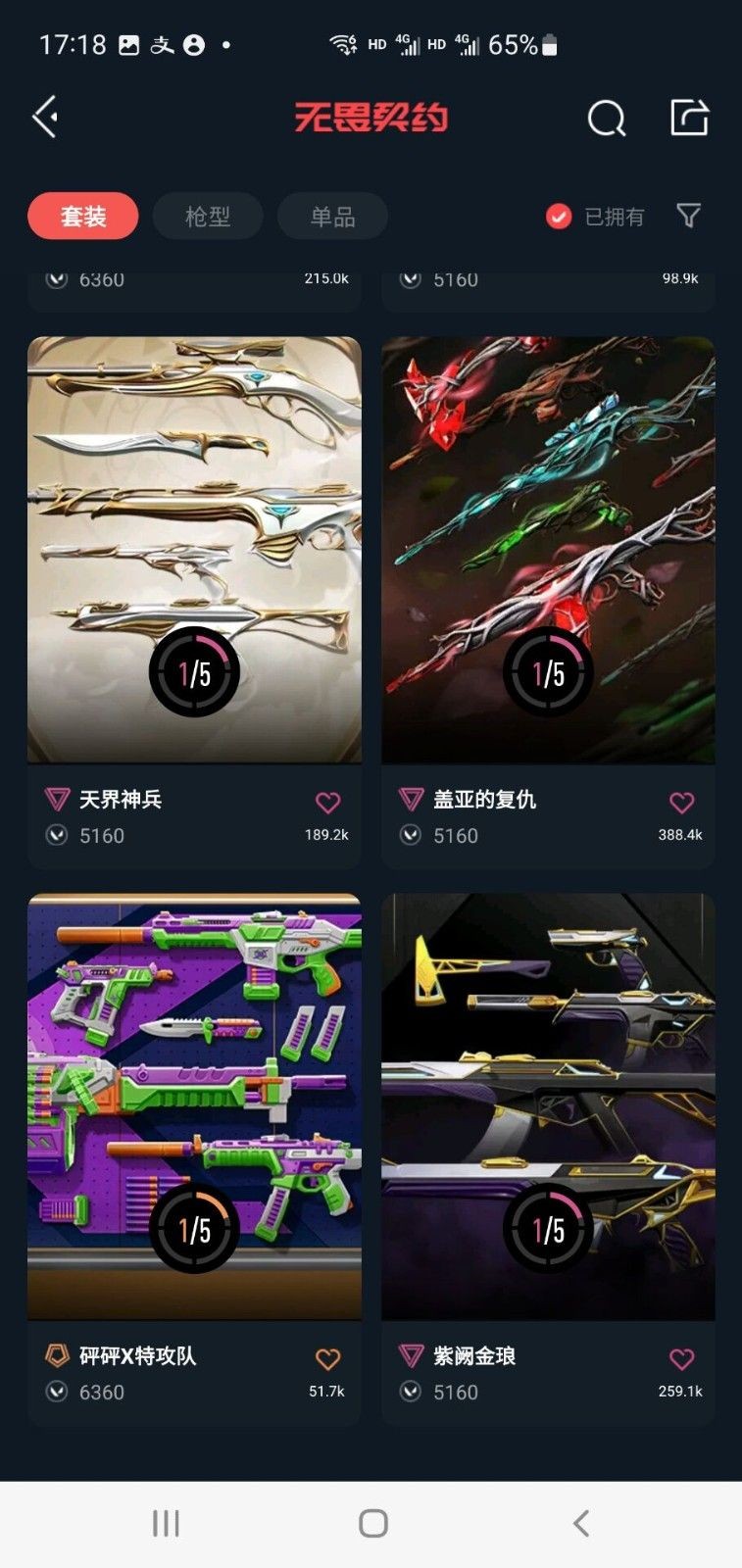742x1568 pixels.
Task: Share this page via the share icon
Action: pyautogui.click(x=689, y=118)
